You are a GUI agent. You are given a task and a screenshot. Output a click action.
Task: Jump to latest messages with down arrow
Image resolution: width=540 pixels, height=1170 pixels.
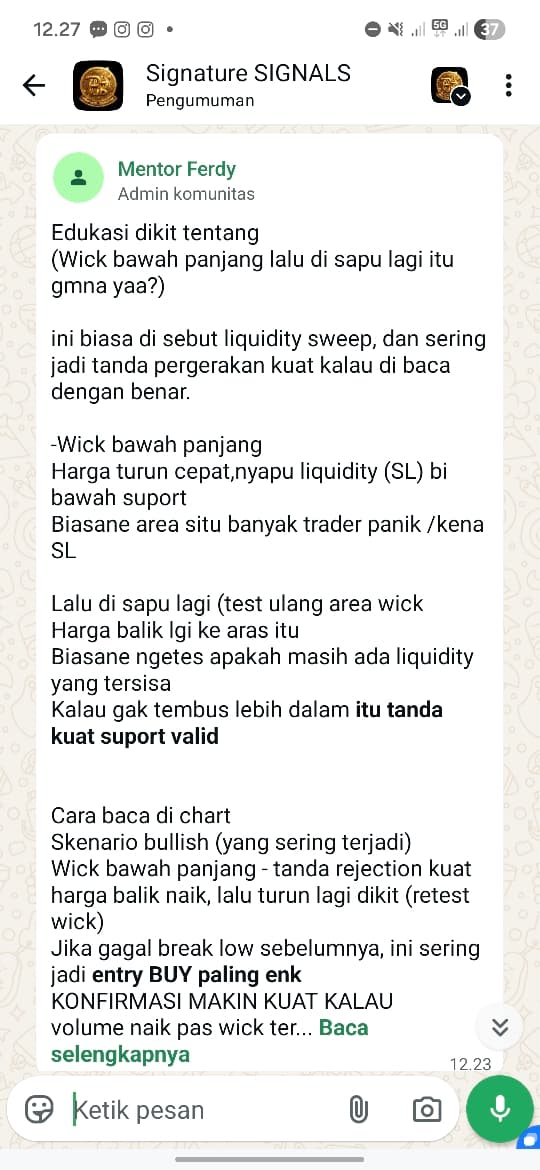pyautogui.click(x=500, y=1028)
